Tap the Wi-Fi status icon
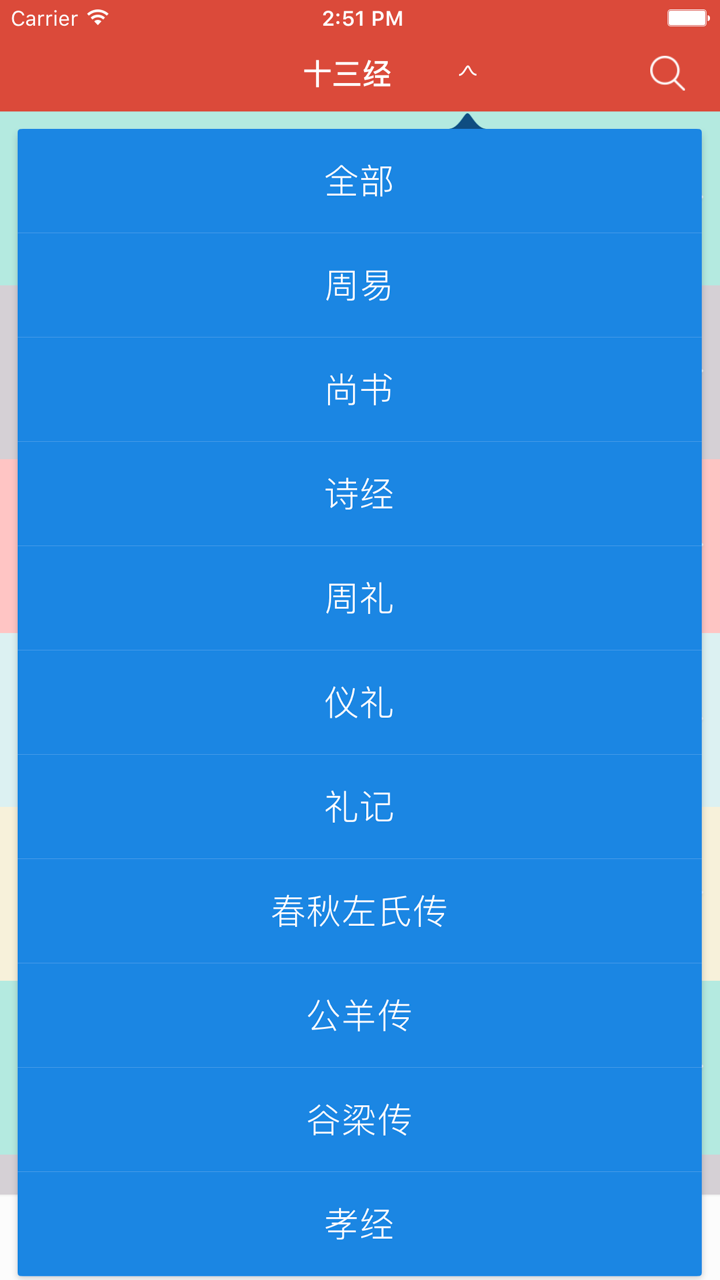The image size is (720, 1280). tap(95, 17)
